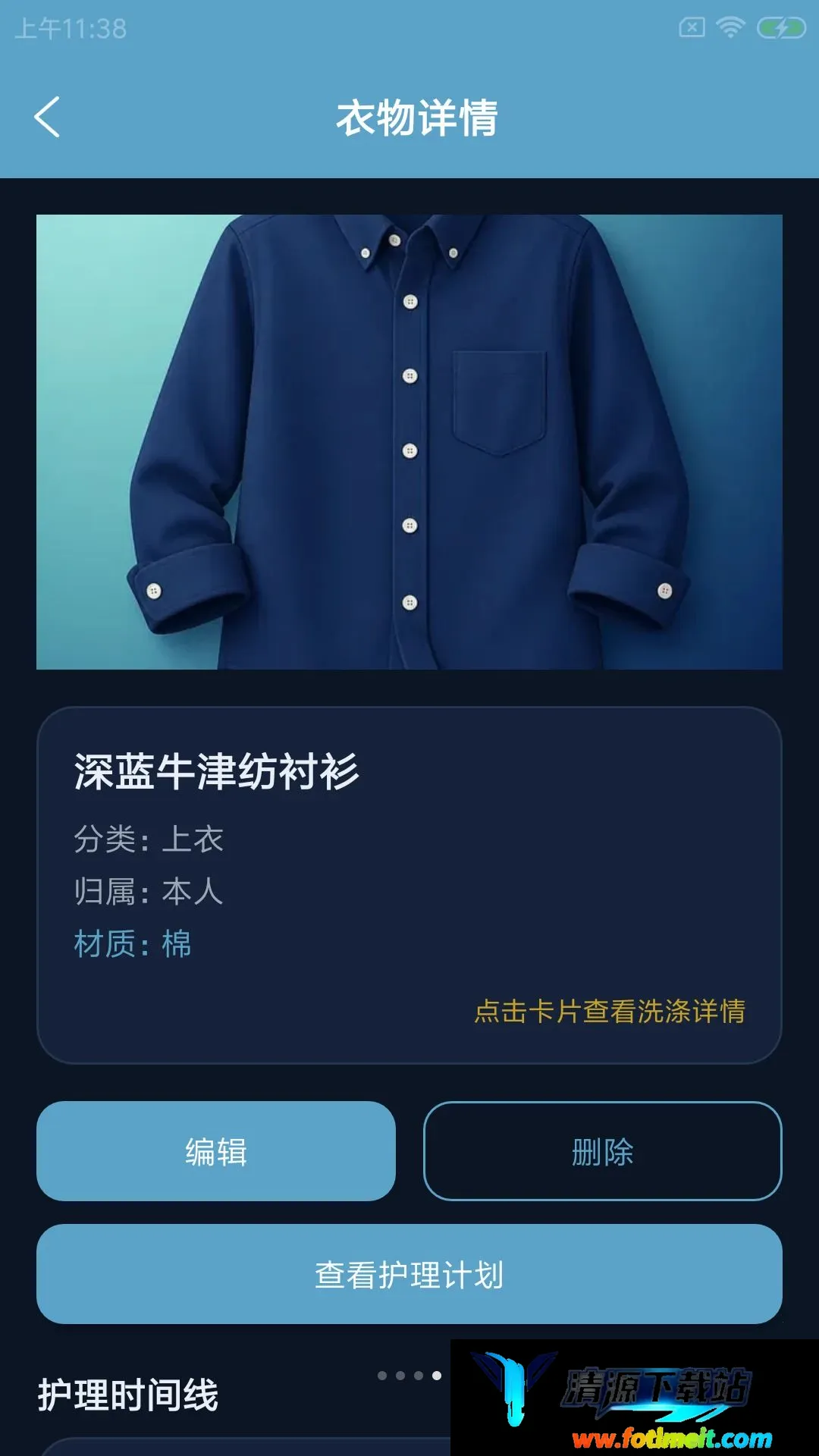Tap the 编辑 button
The image size is (819, 1456).
point(216,1151)
